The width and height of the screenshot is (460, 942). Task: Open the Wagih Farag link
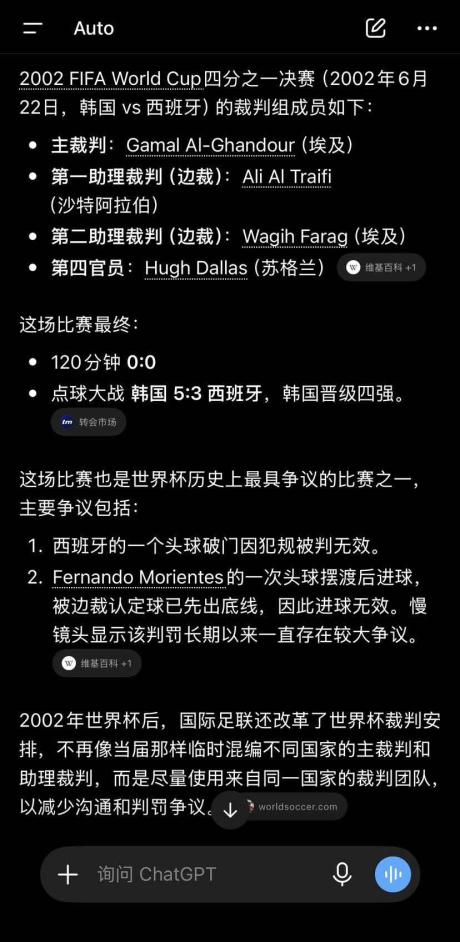[x=295, y=236]
